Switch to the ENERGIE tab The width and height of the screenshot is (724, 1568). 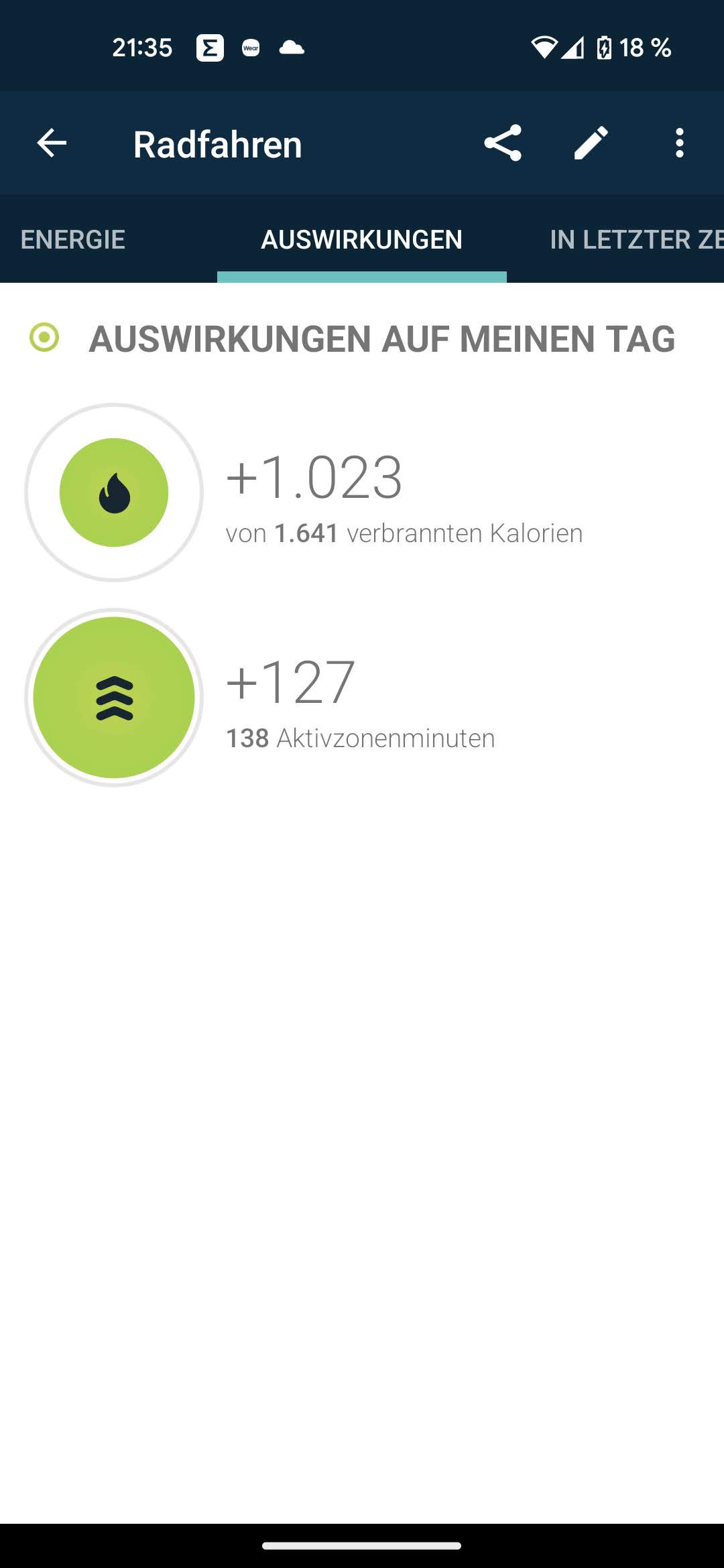point(73,239)
